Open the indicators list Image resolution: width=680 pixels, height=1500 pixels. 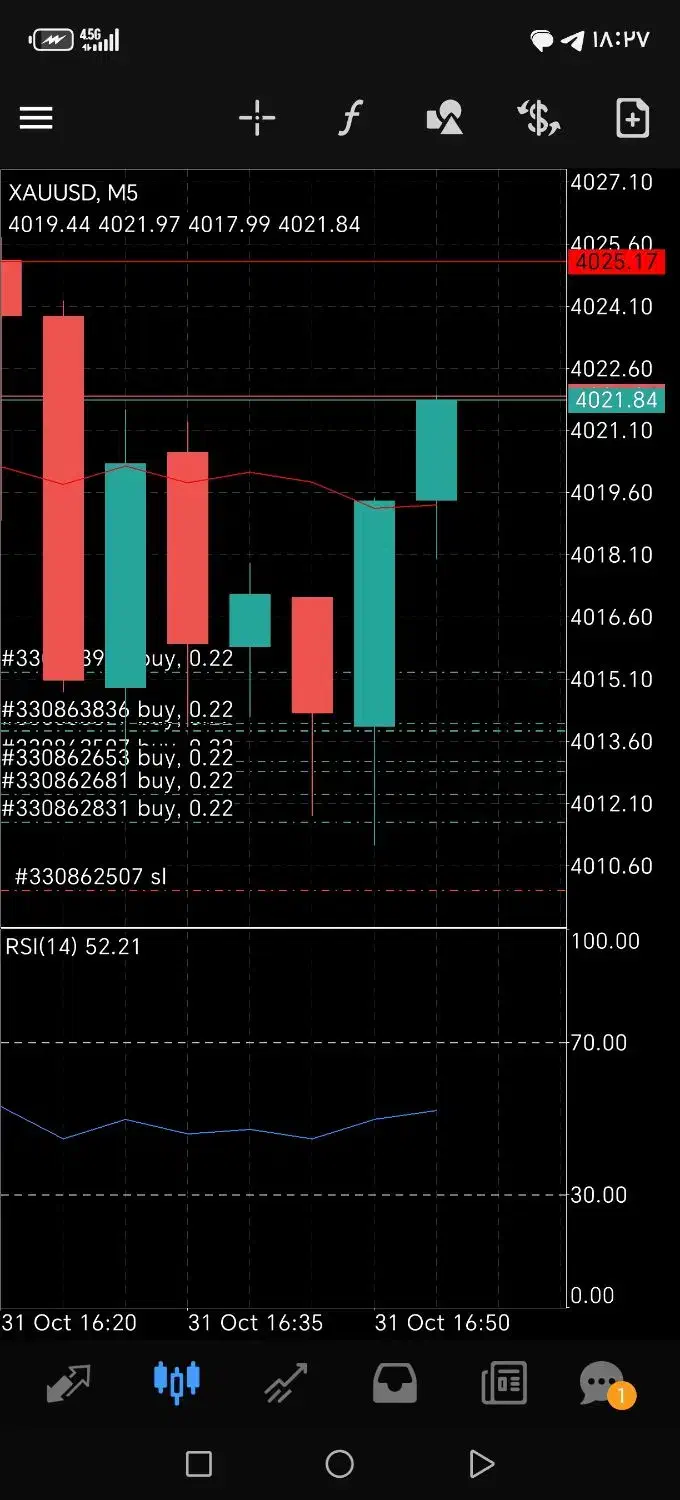(349, 119)
